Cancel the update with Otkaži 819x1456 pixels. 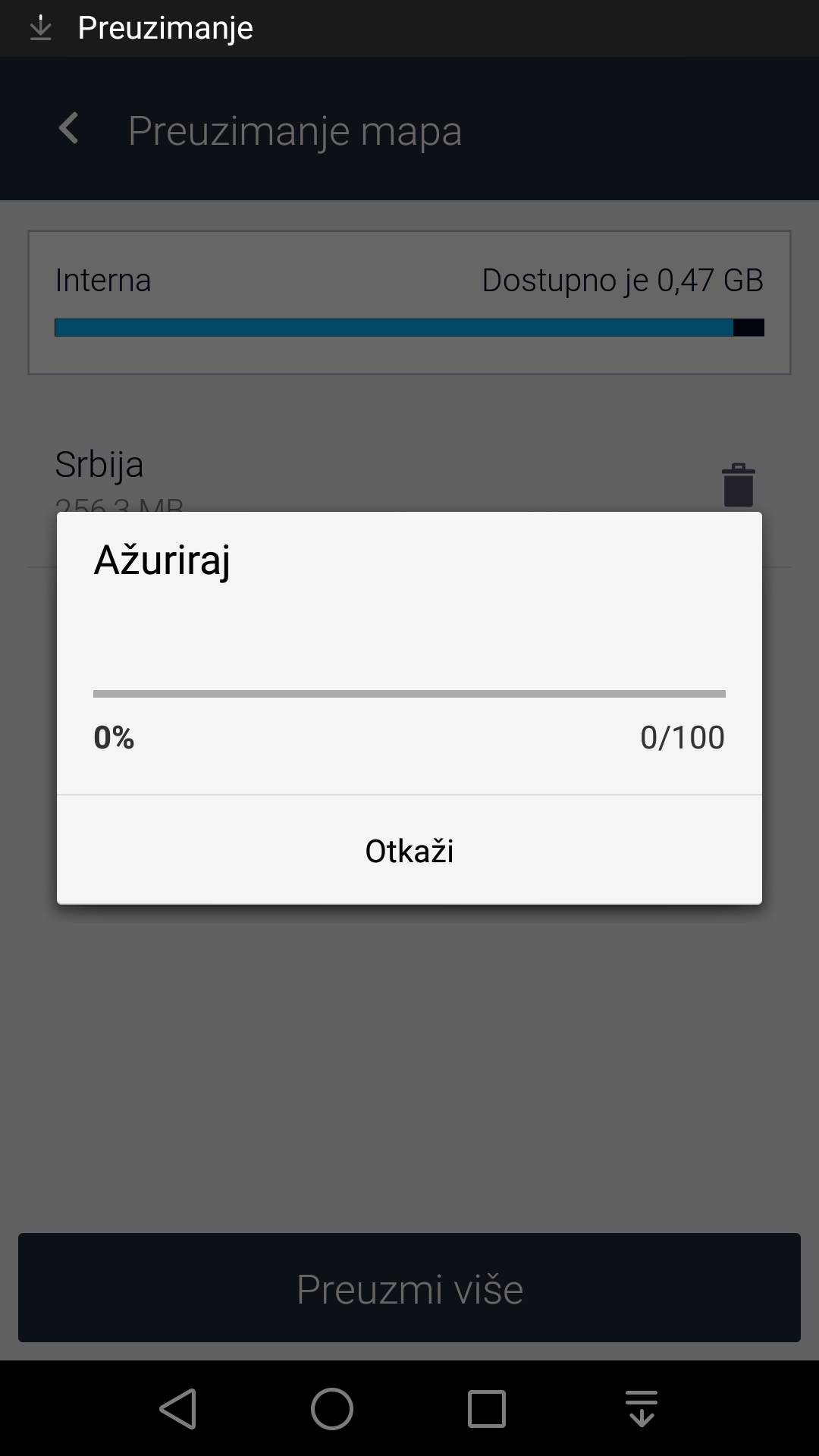409,850
